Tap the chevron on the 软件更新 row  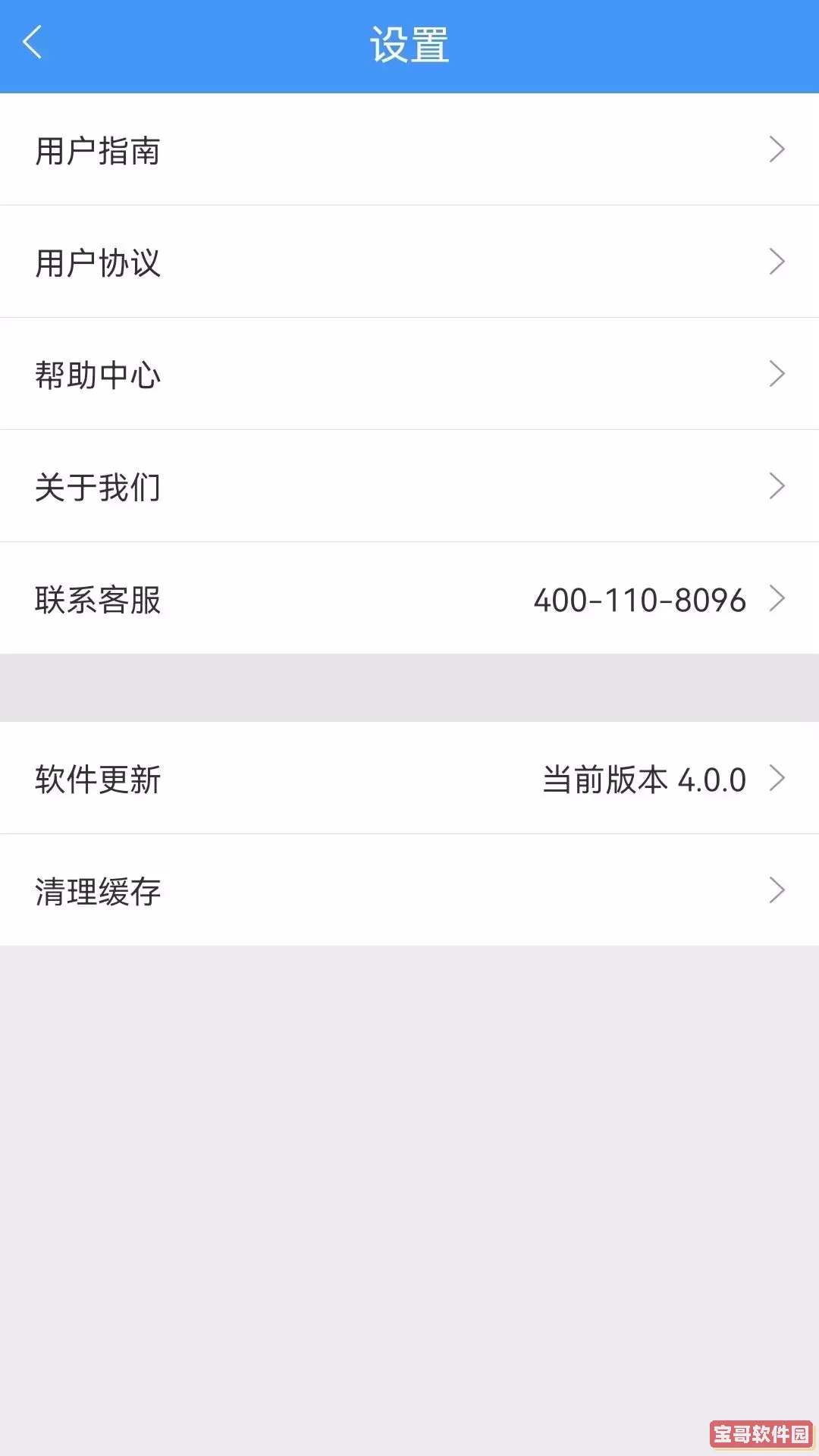pos(778,778)
